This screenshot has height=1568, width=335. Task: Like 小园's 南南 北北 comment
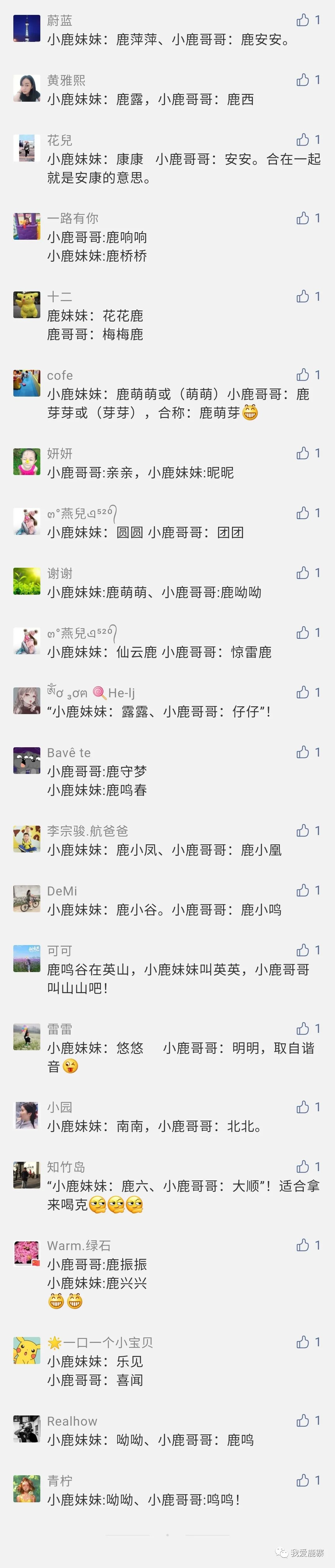click(303, 1107)
